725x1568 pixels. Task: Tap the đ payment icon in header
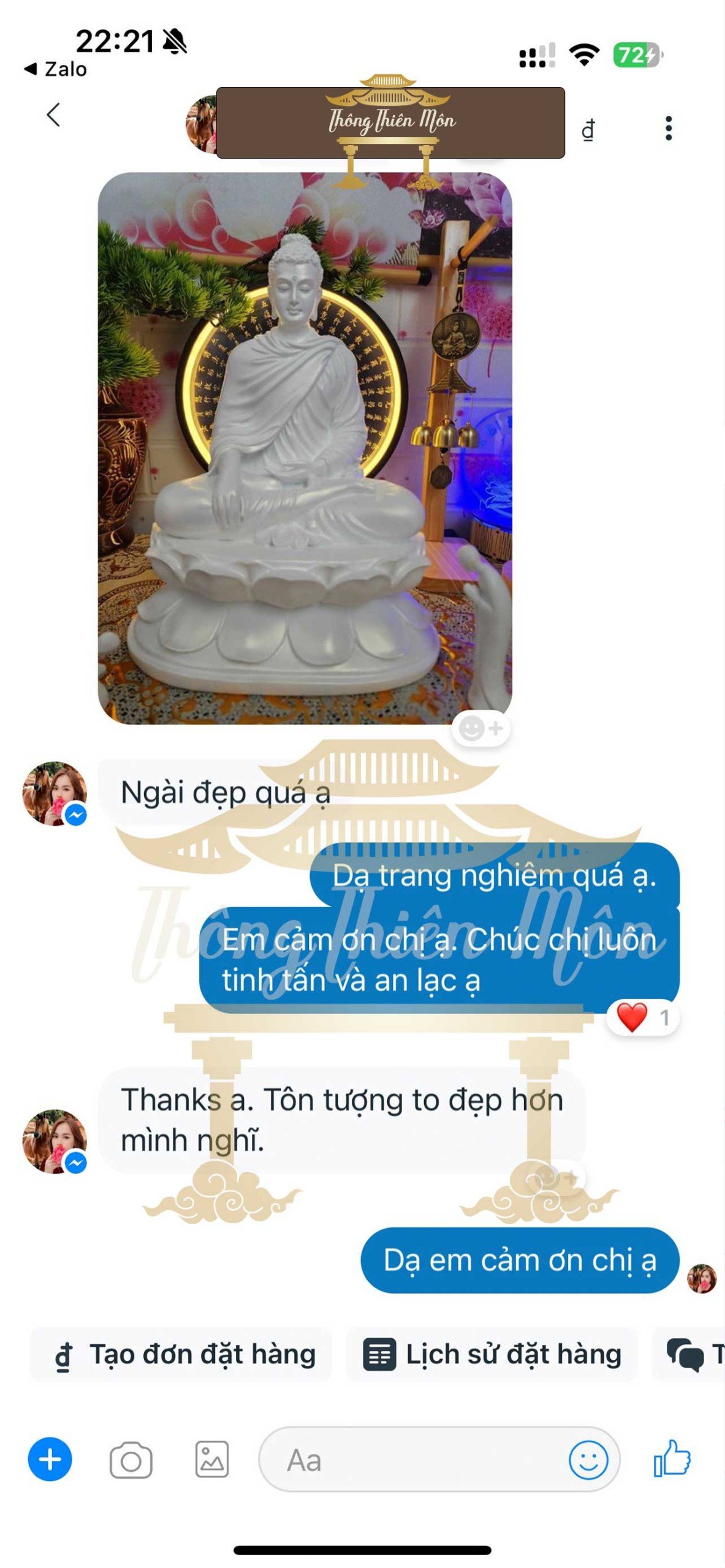coord(588,129)
